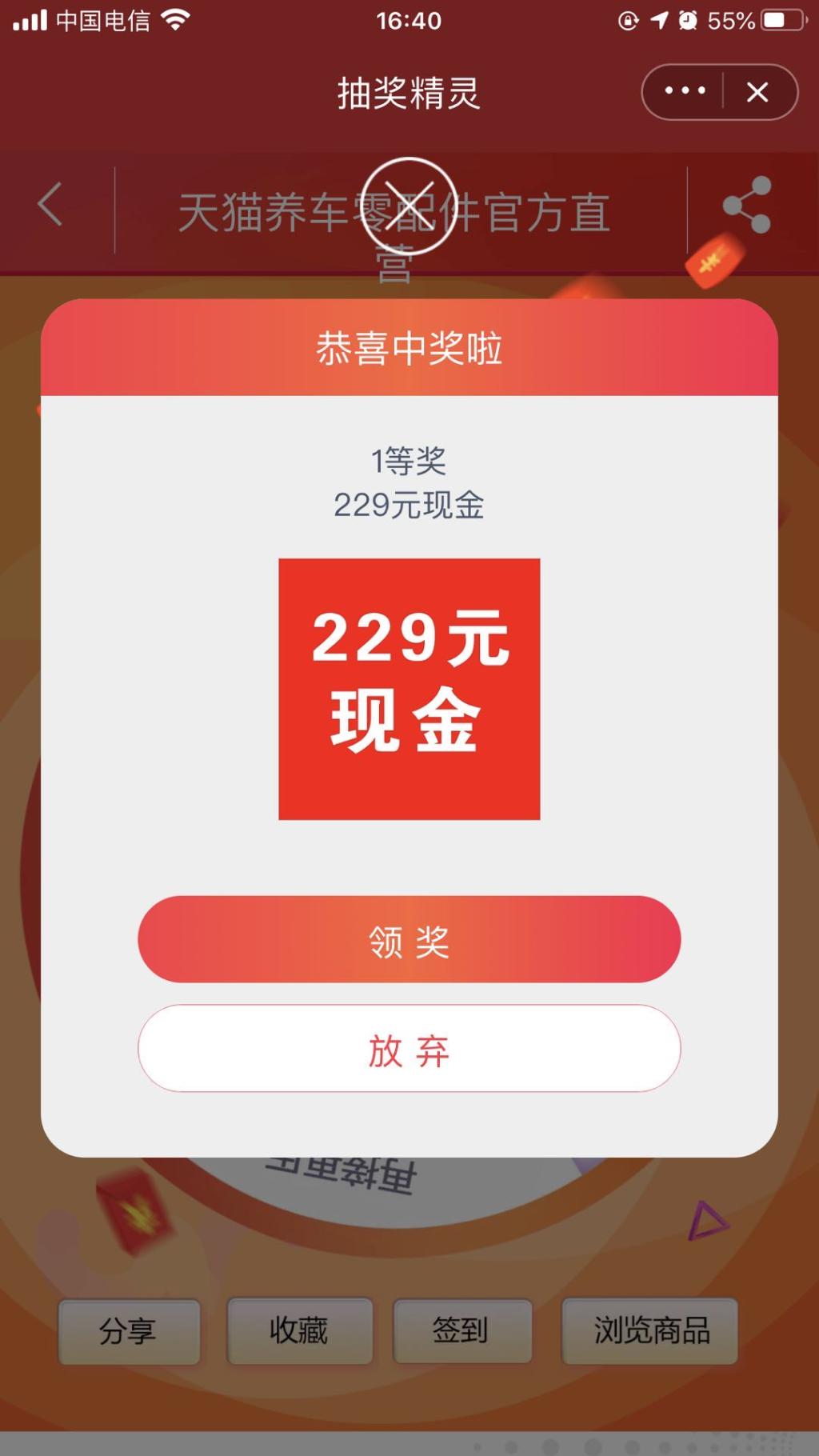Screen dimensions: 819x1456
Task: Choose 放弃 to give up the prize
Action: click(x=409, y=1049)
